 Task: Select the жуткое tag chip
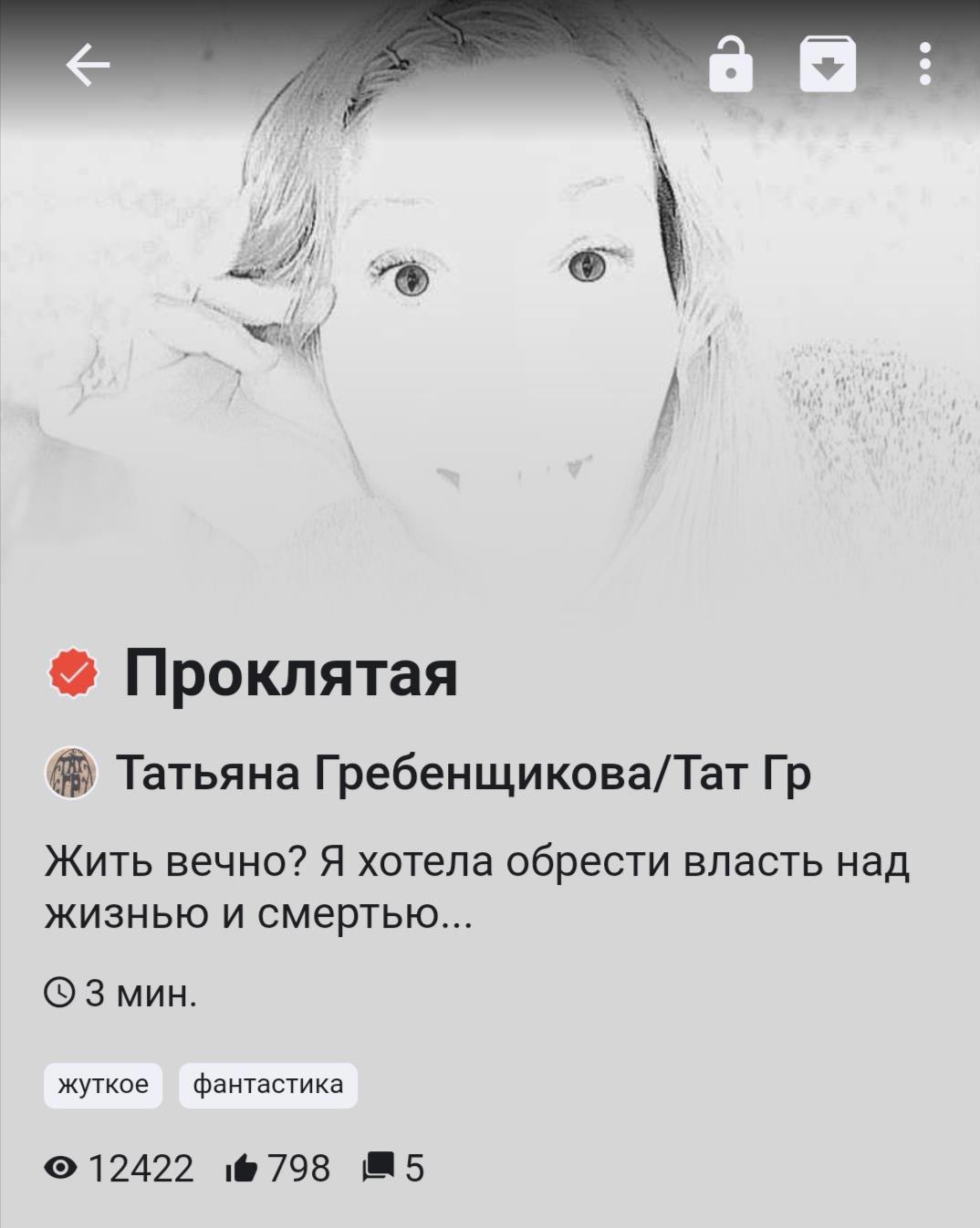(103, 1085)
